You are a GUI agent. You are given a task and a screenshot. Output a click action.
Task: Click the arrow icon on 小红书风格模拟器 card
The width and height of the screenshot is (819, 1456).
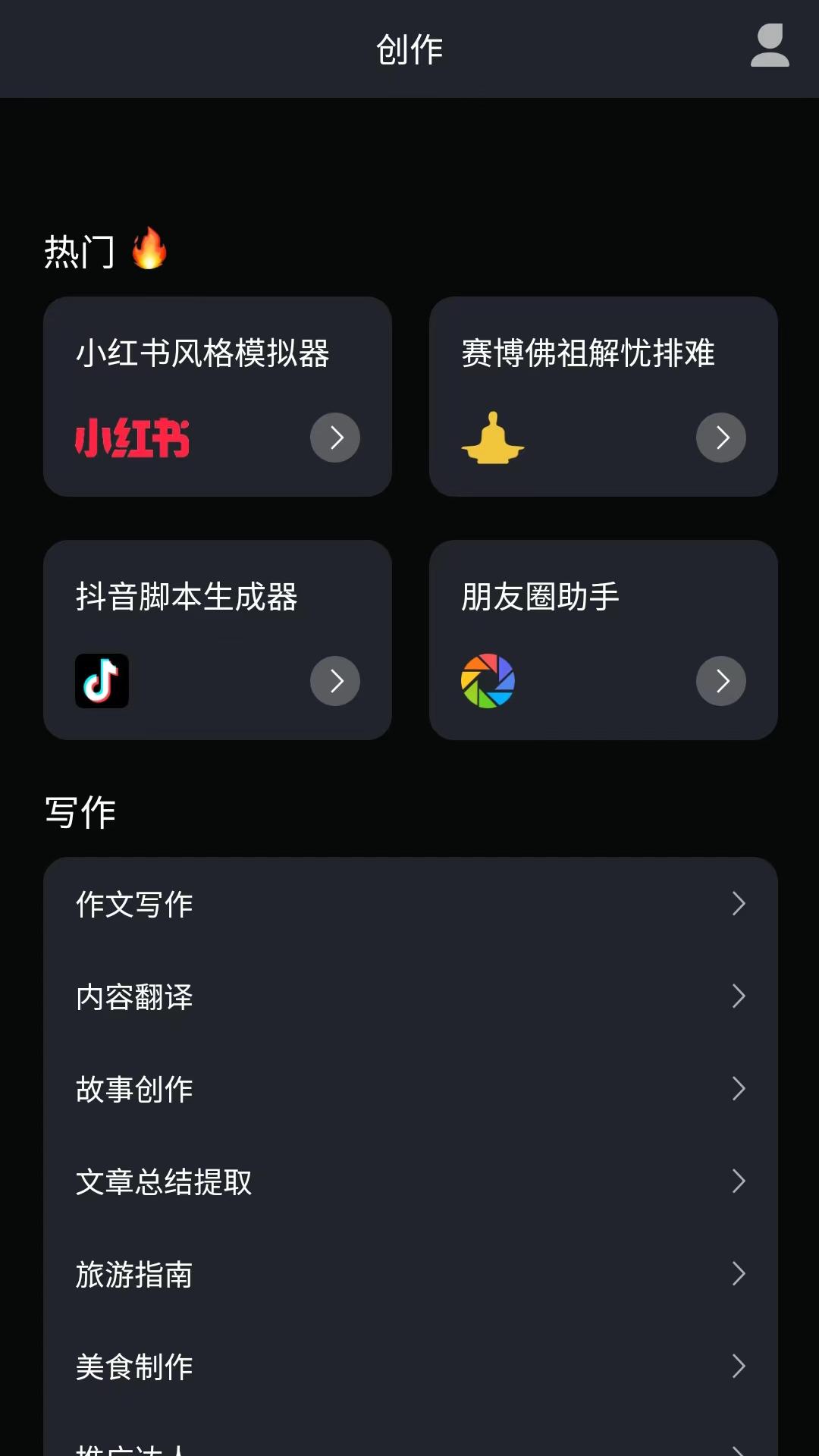click(335, 438)
